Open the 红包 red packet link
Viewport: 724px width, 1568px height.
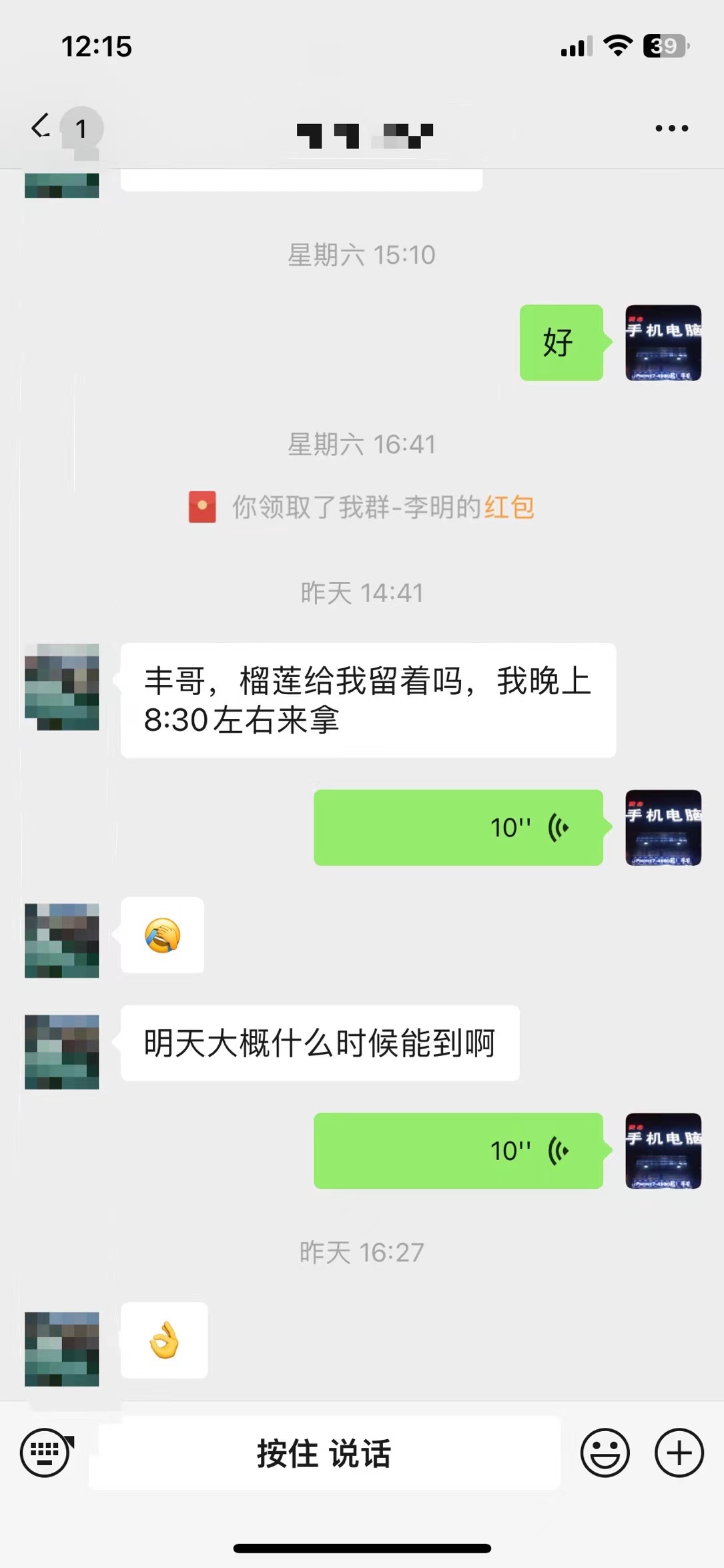tap(509, 507)
